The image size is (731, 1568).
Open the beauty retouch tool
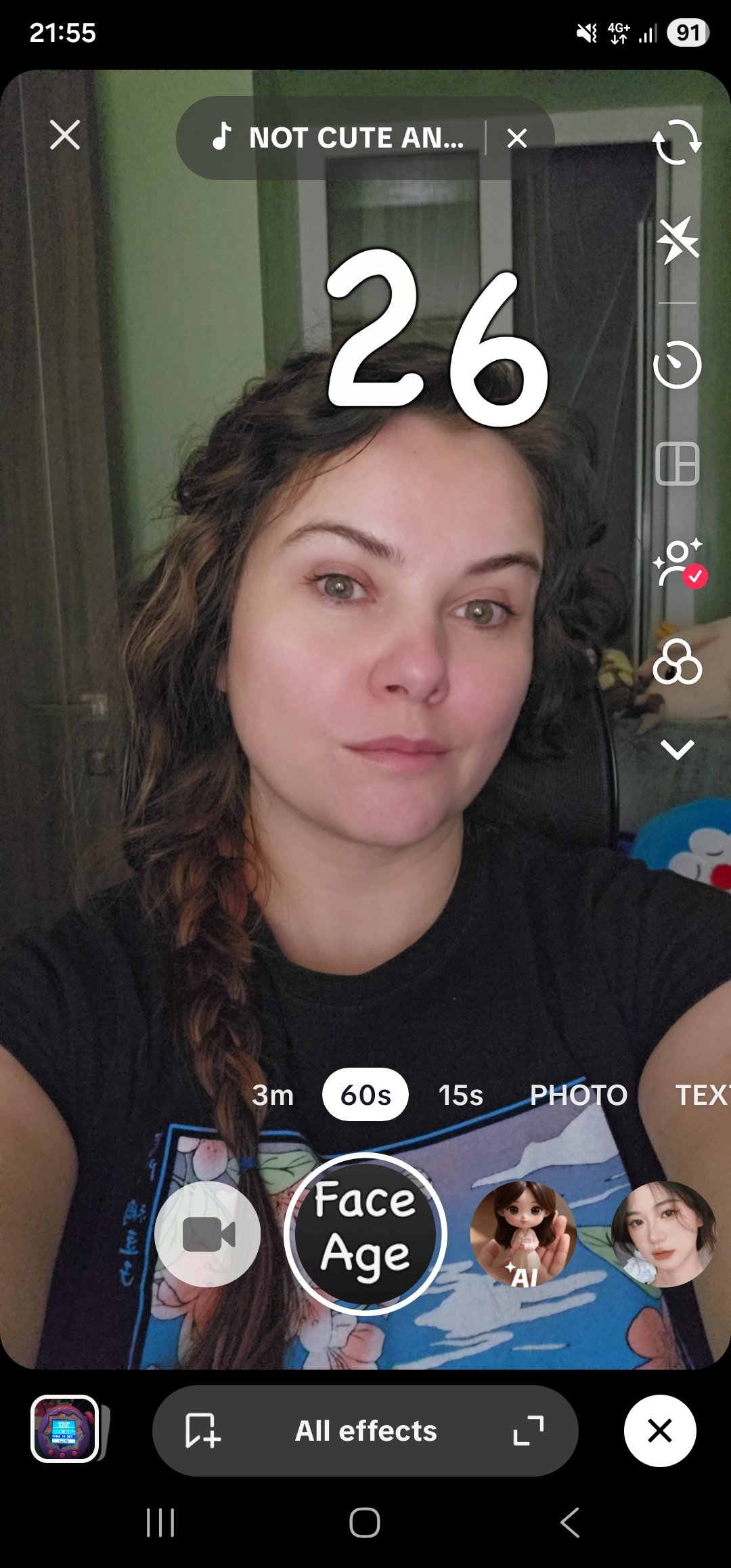coord(677,562)
